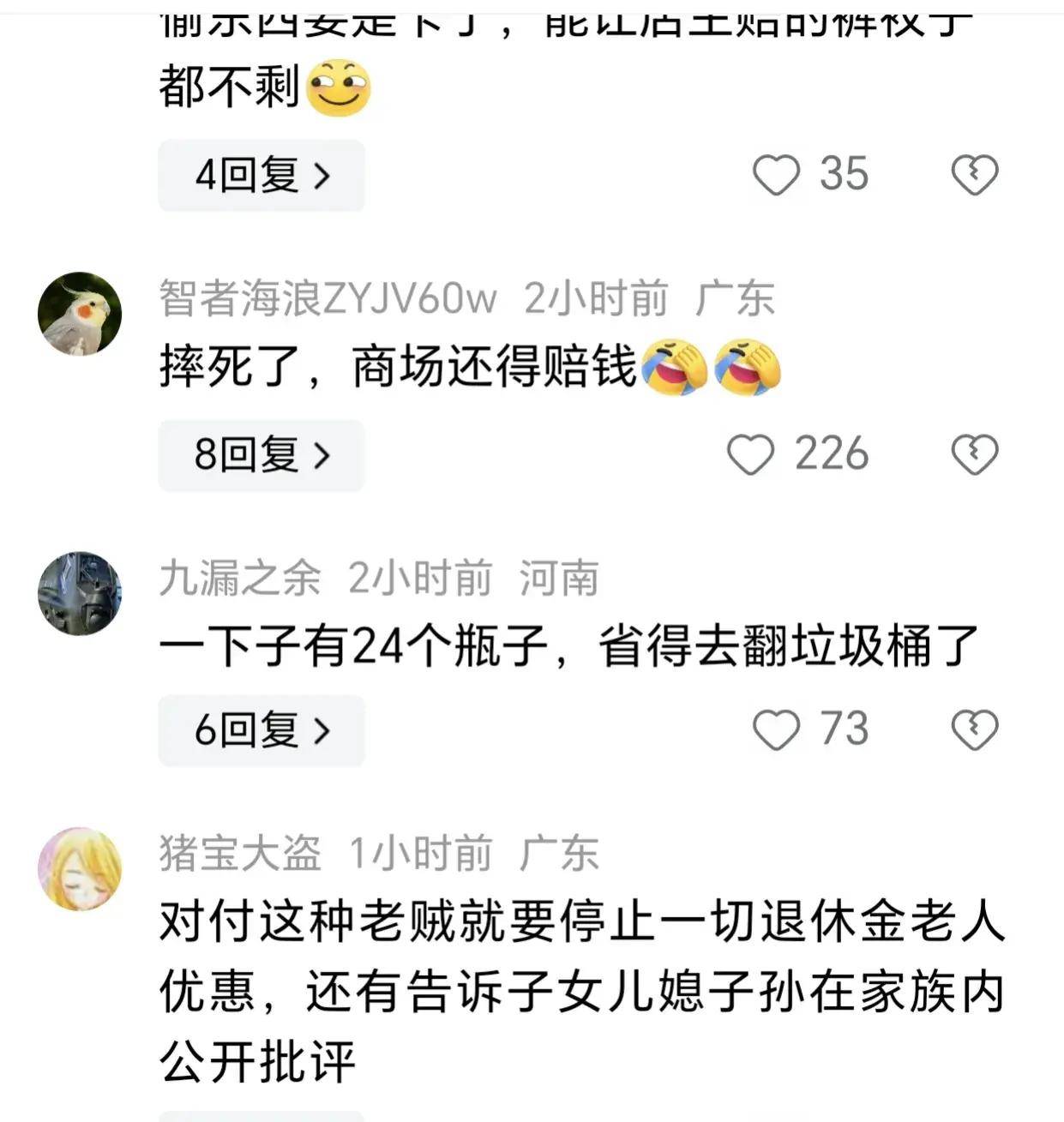Screen dimensions: 1064x1122
Task: Like the comment with 35 likes
Action: pos(776,175)
